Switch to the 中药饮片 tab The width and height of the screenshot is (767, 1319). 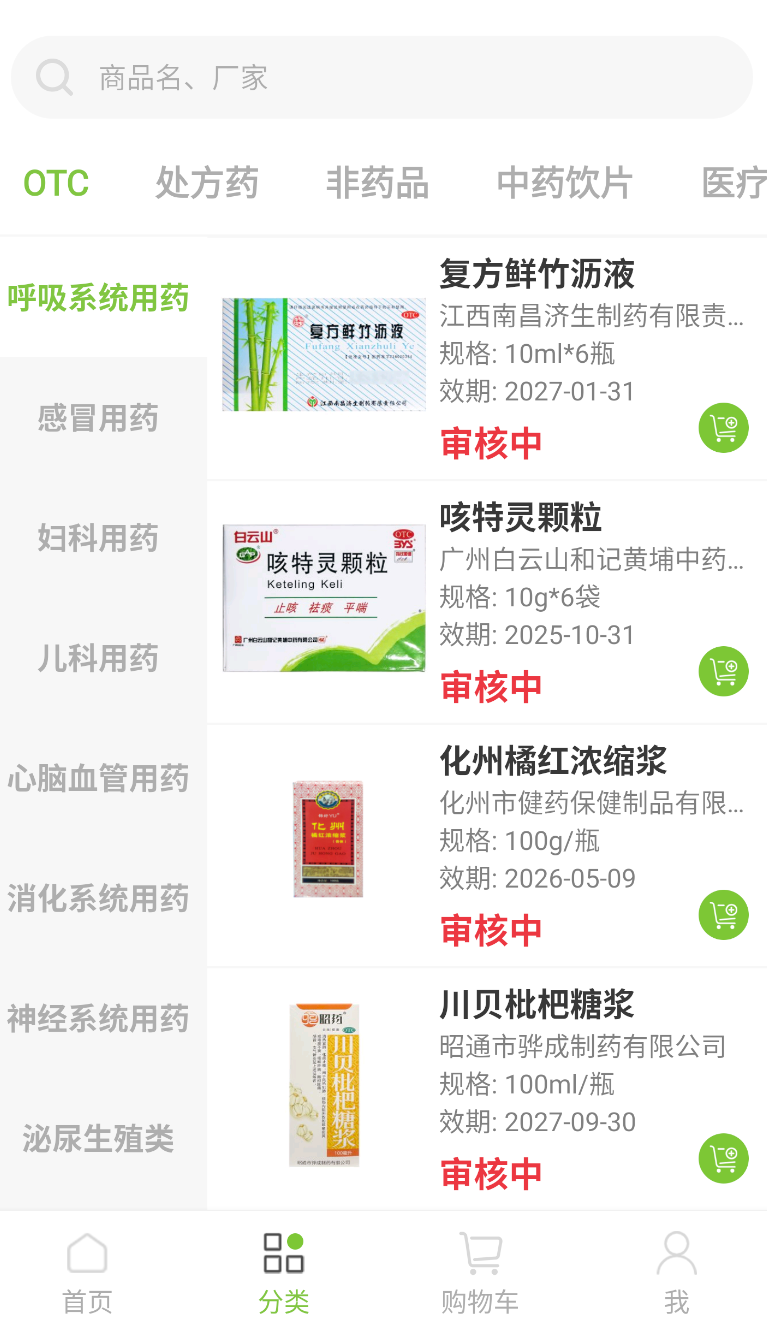(564, 183)
